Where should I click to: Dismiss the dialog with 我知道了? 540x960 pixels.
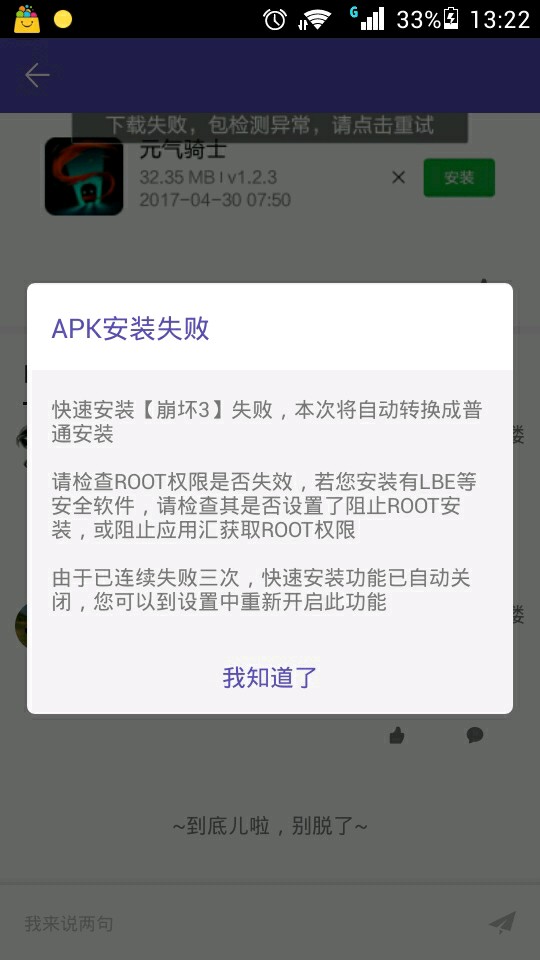pyautogui.click(x=269, y=677)
